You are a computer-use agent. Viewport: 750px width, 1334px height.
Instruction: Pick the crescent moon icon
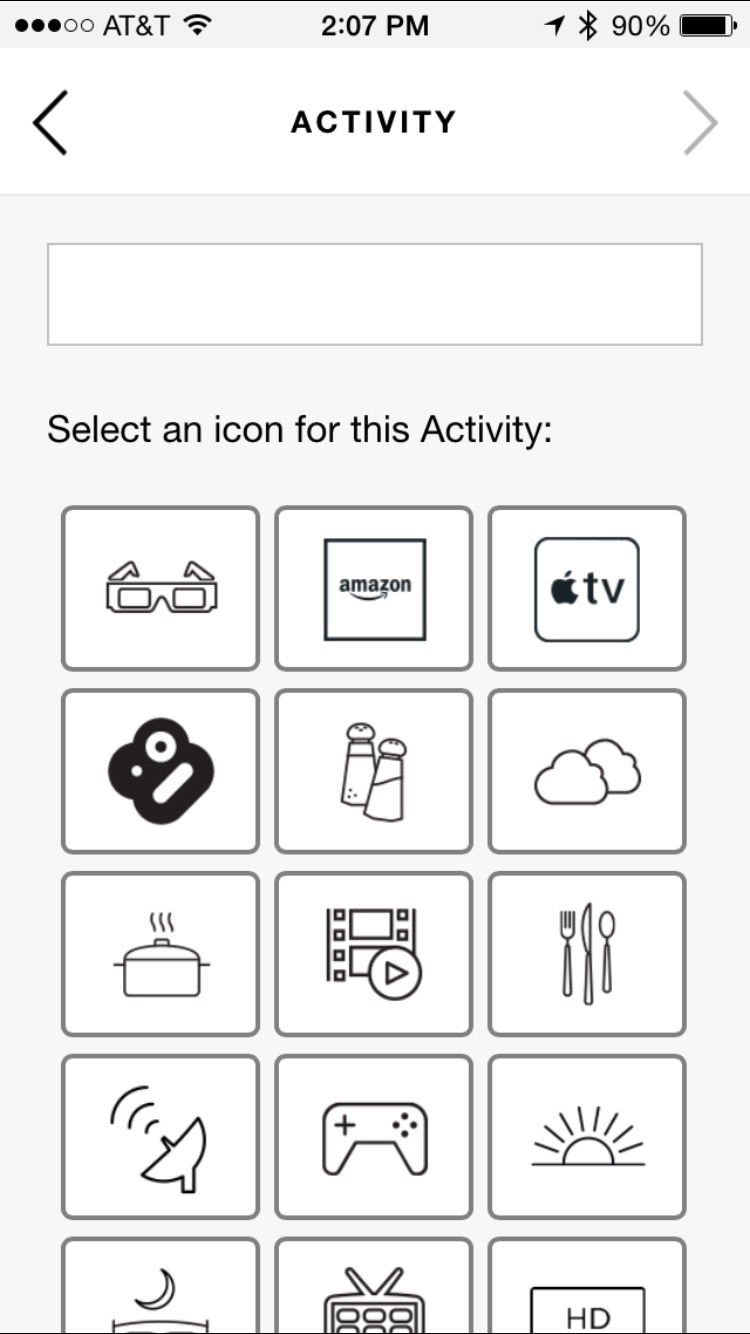pyautogui.click(x=161, y=1289)
